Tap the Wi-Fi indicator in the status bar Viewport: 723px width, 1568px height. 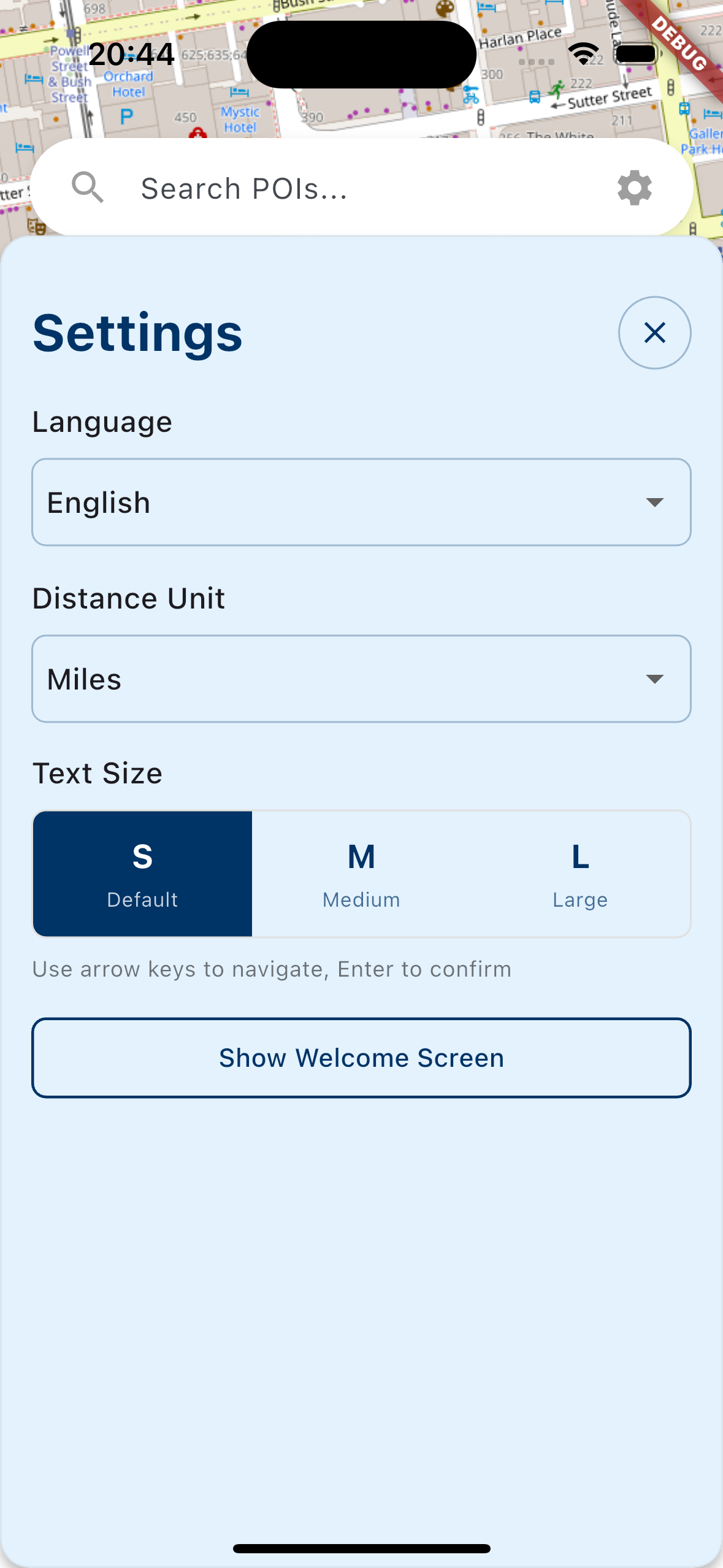(583, 54)
